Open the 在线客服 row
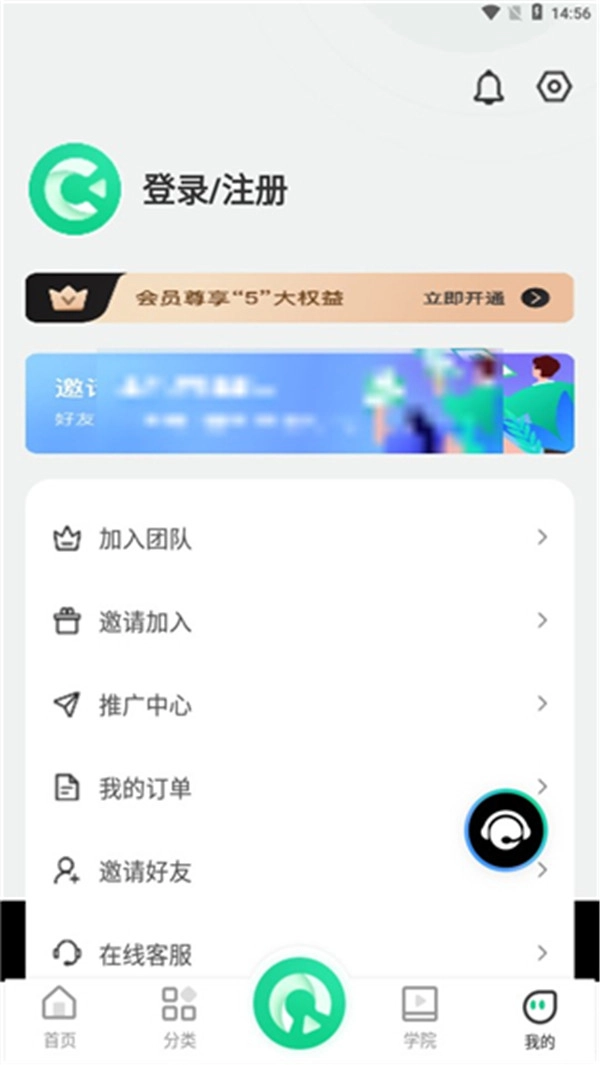 [299, 954]
